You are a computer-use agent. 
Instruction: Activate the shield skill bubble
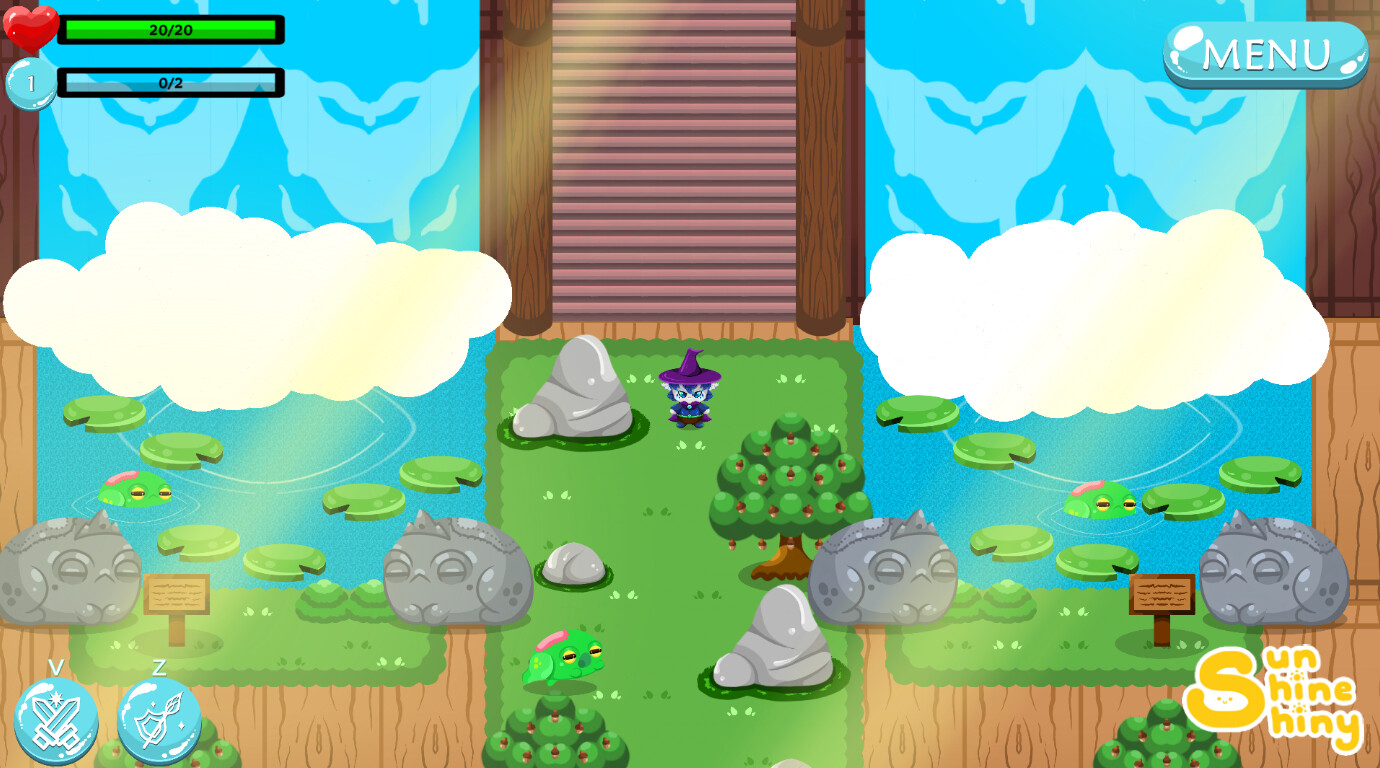click(159, 720)
